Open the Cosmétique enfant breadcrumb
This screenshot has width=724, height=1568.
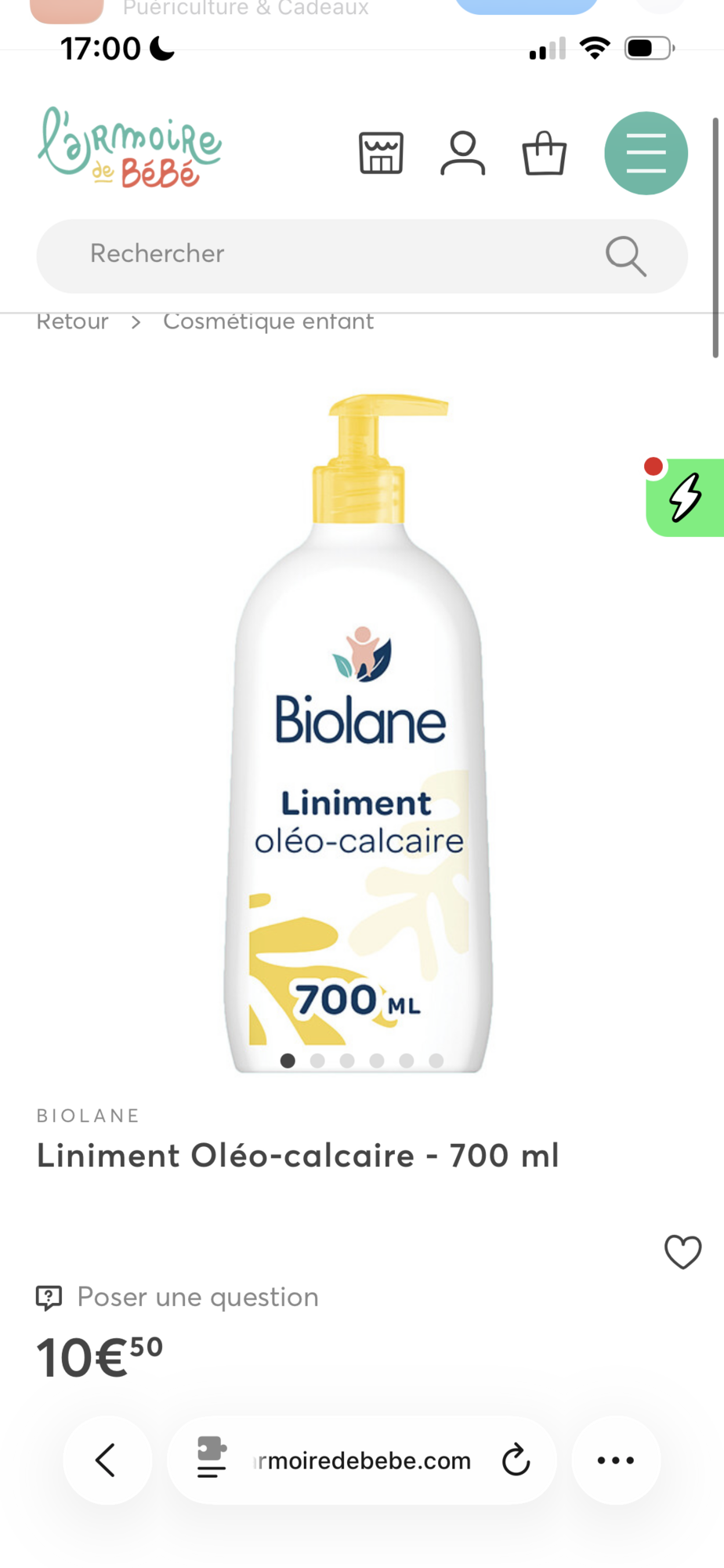[268, 321]
